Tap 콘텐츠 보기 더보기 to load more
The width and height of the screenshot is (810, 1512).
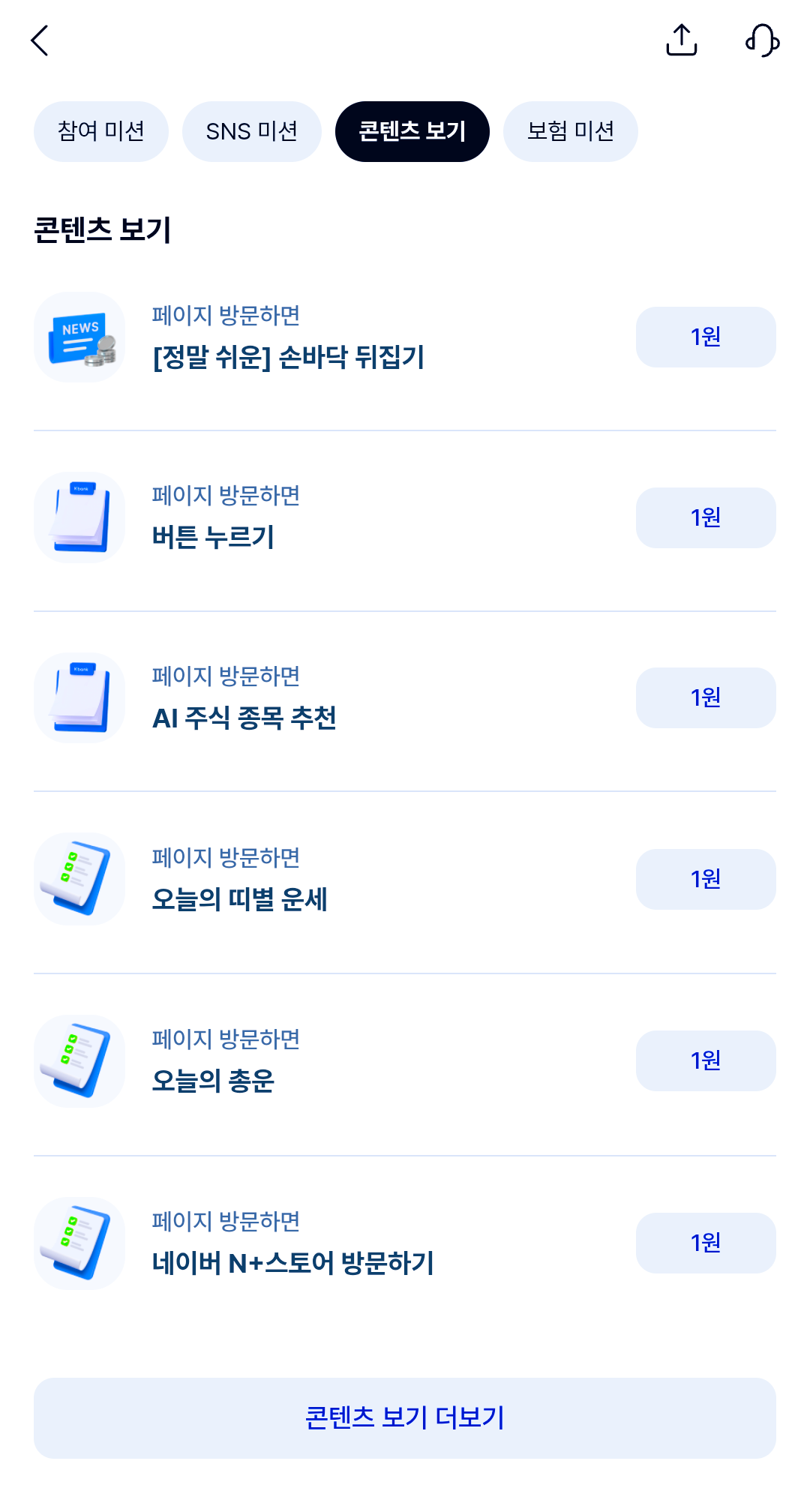click(x=405, y=1417)
